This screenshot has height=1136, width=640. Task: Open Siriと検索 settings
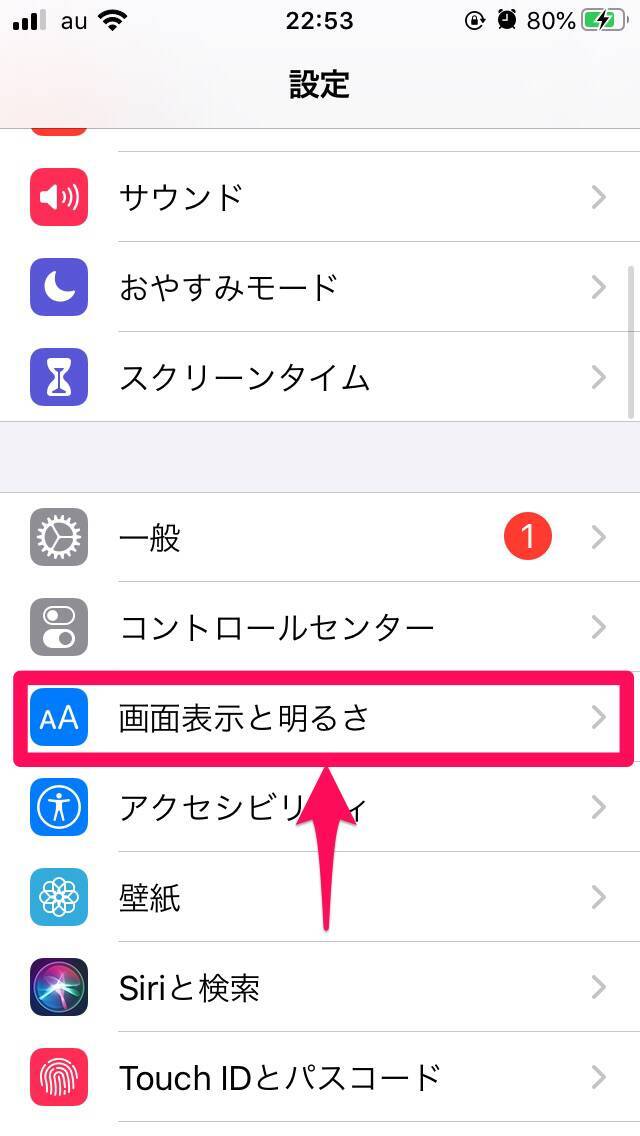320,988
